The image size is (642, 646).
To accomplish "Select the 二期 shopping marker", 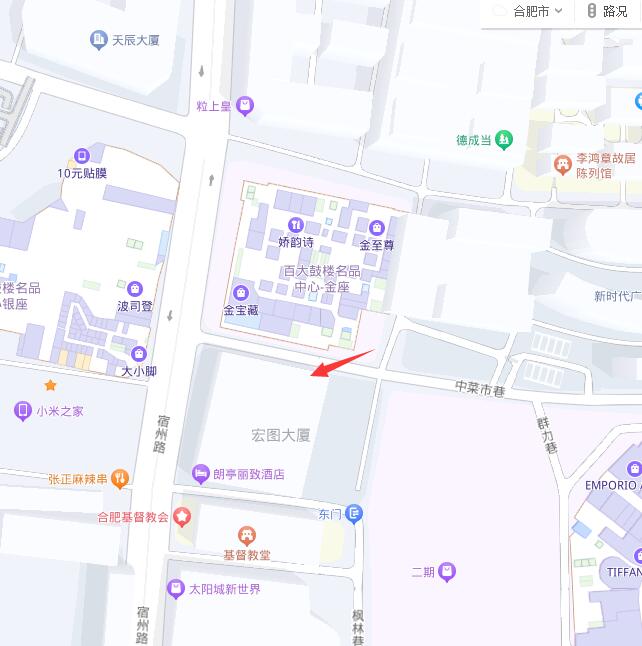I will (447, 572).
